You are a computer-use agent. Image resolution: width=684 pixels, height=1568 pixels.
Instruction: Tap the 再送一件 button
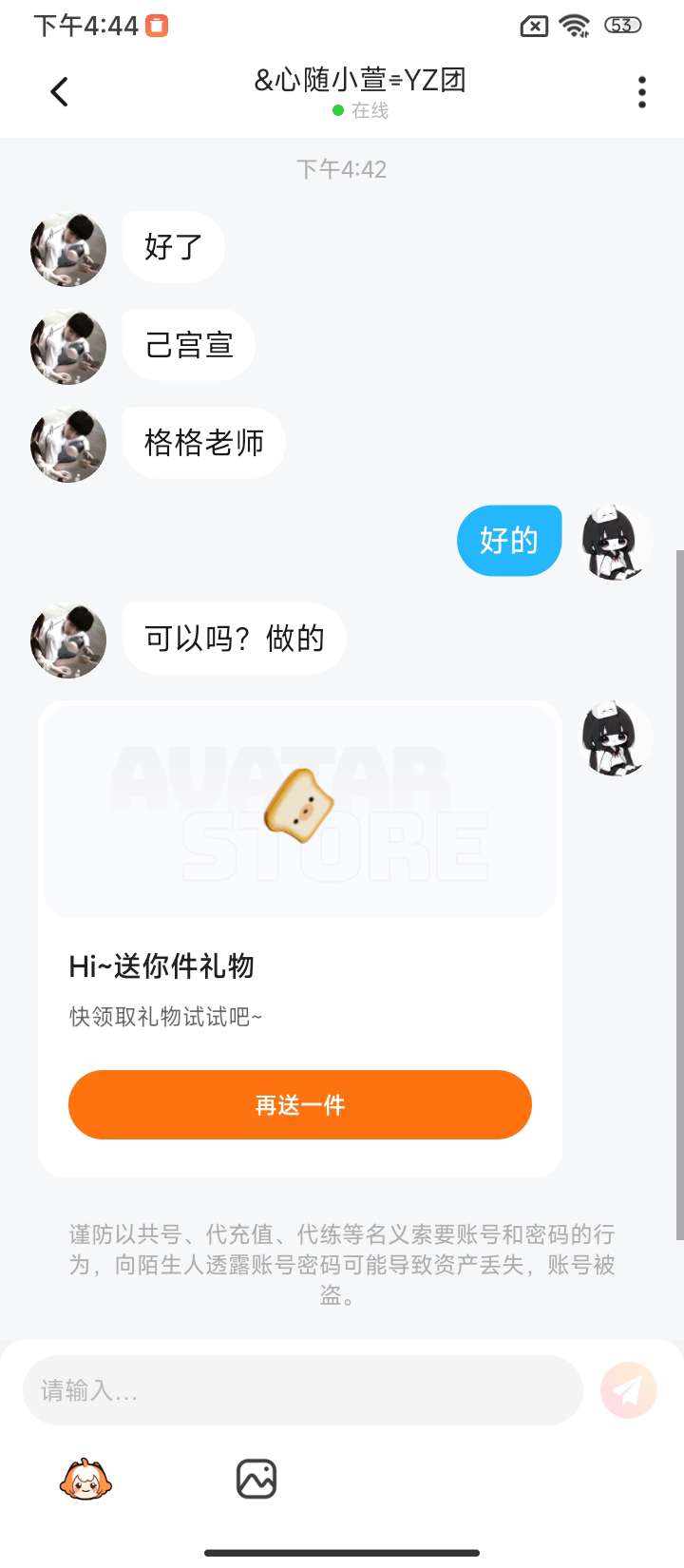tap(300, 1105)
